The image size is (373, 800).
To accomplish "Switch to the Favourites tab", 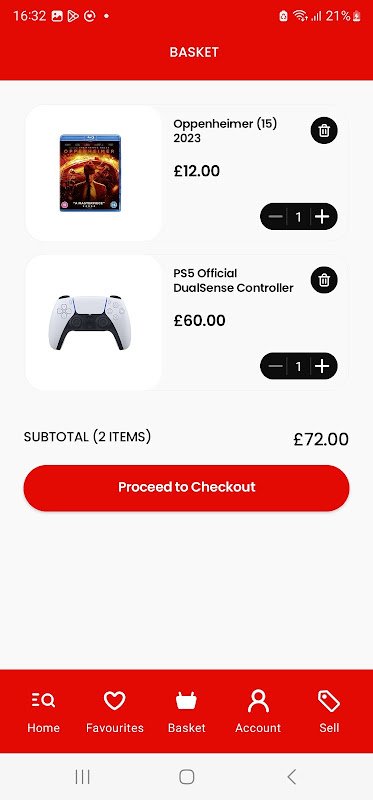I will (114, 712).
